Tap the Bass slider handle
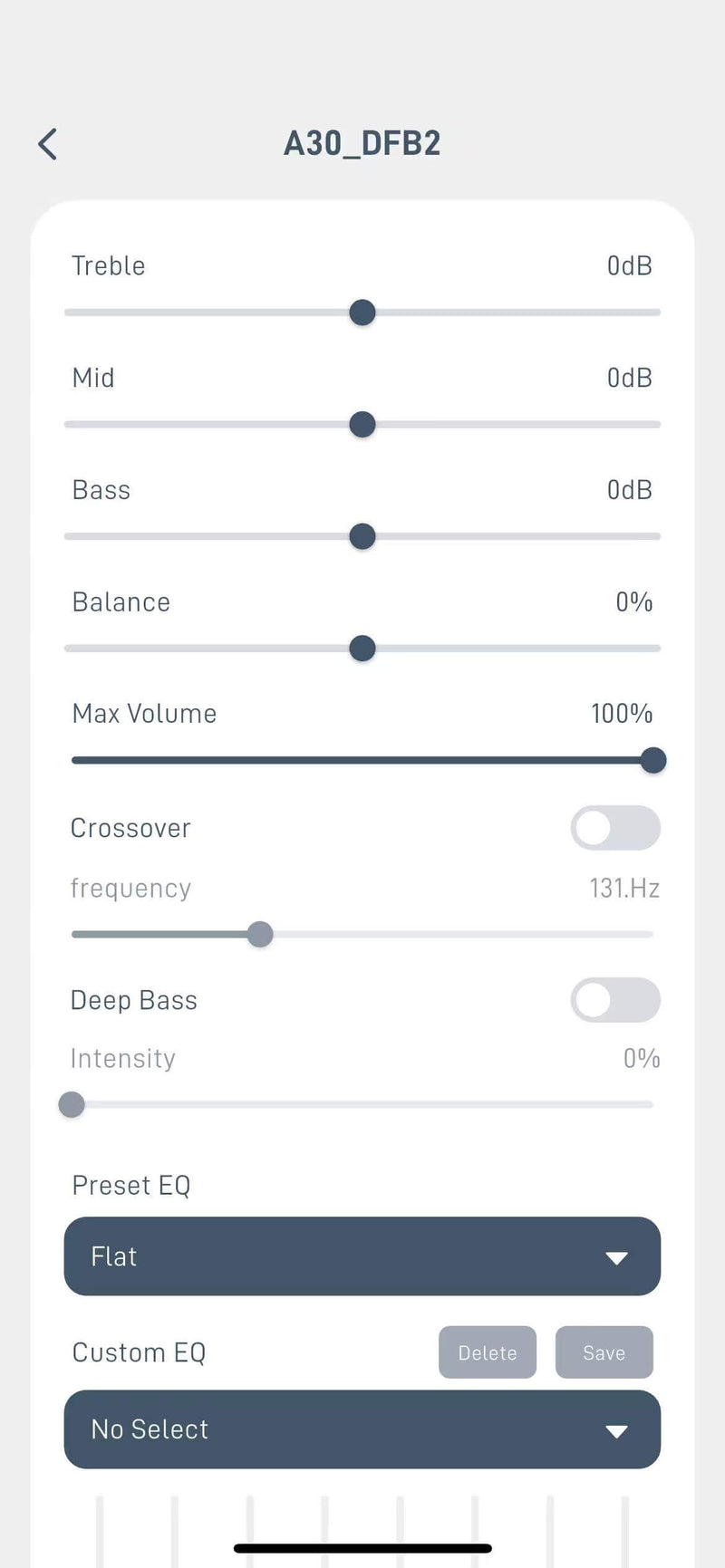Viewport: 725px width, 1568px height. pyautogui.click(x=362, y=536)
